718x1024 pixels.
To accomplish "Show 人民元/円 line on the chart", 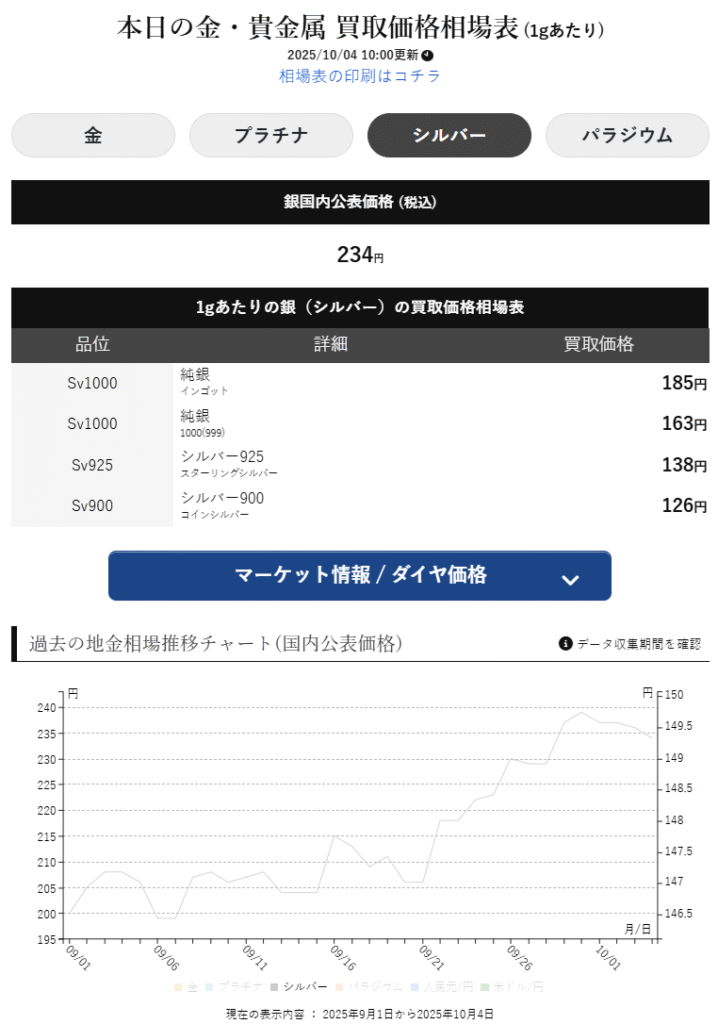I will pyautogui.click(x=445, y=987).
